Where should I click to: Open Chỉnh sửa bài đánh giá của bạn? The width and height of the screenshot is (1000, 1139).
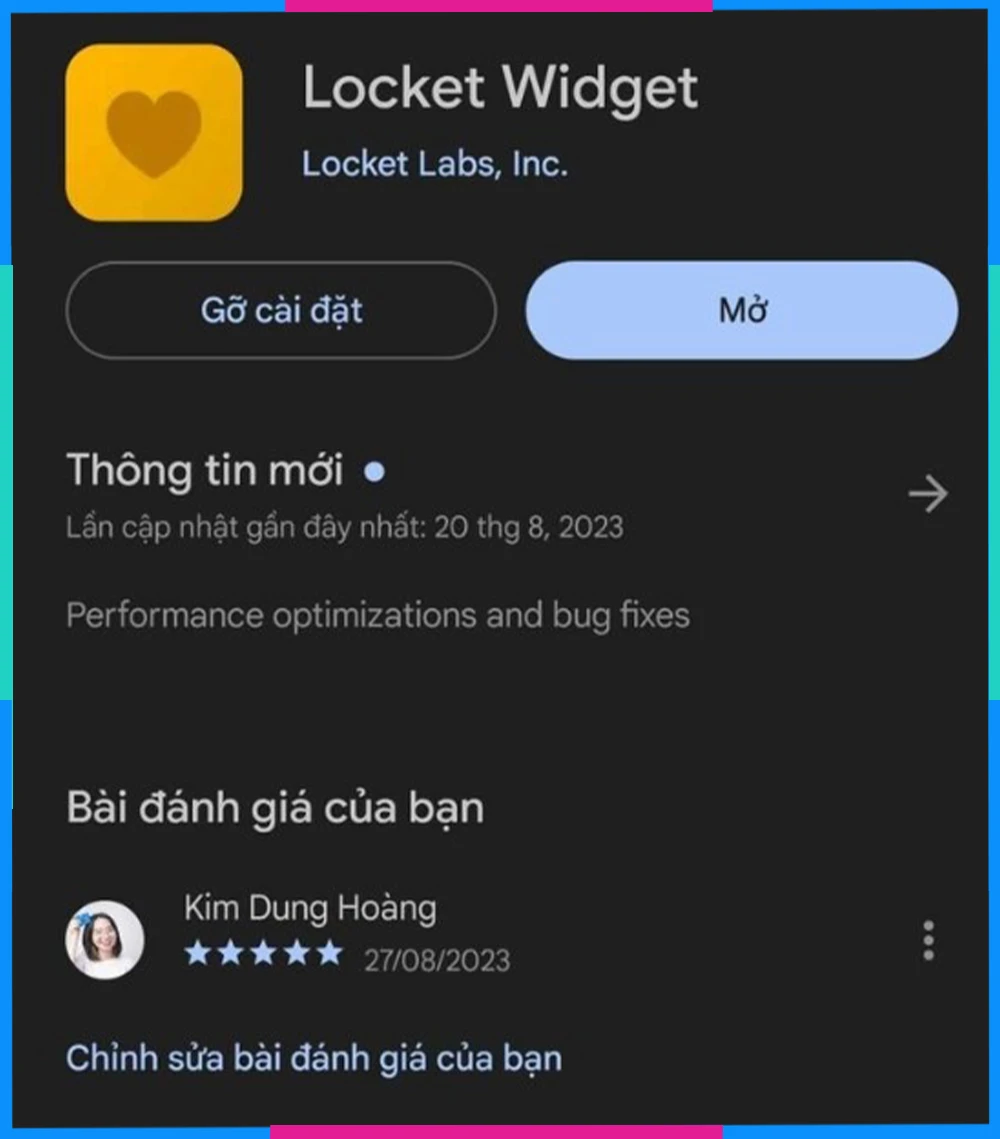(x=313, y=1057)
